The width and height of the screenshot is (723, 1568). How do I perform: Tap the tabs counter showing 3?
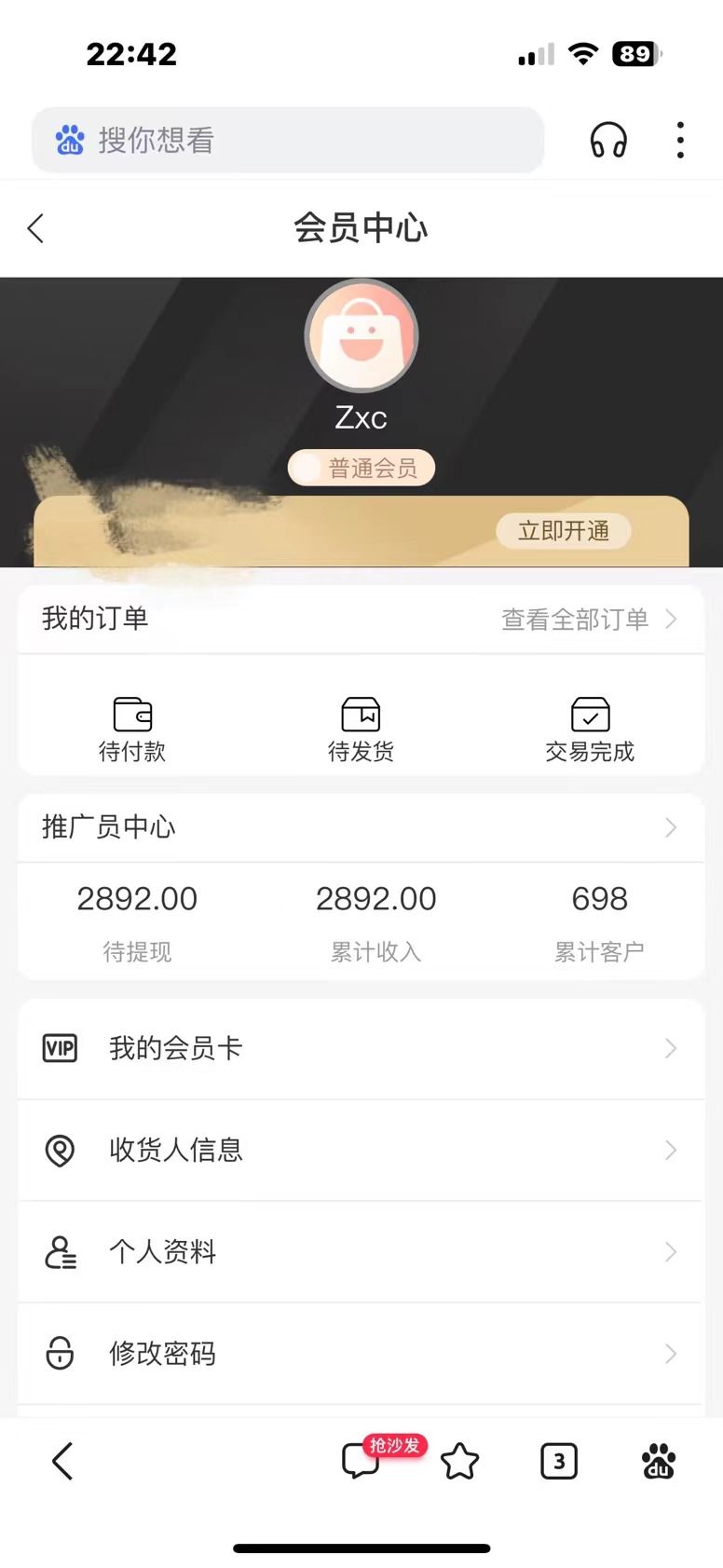[559, 1461]
